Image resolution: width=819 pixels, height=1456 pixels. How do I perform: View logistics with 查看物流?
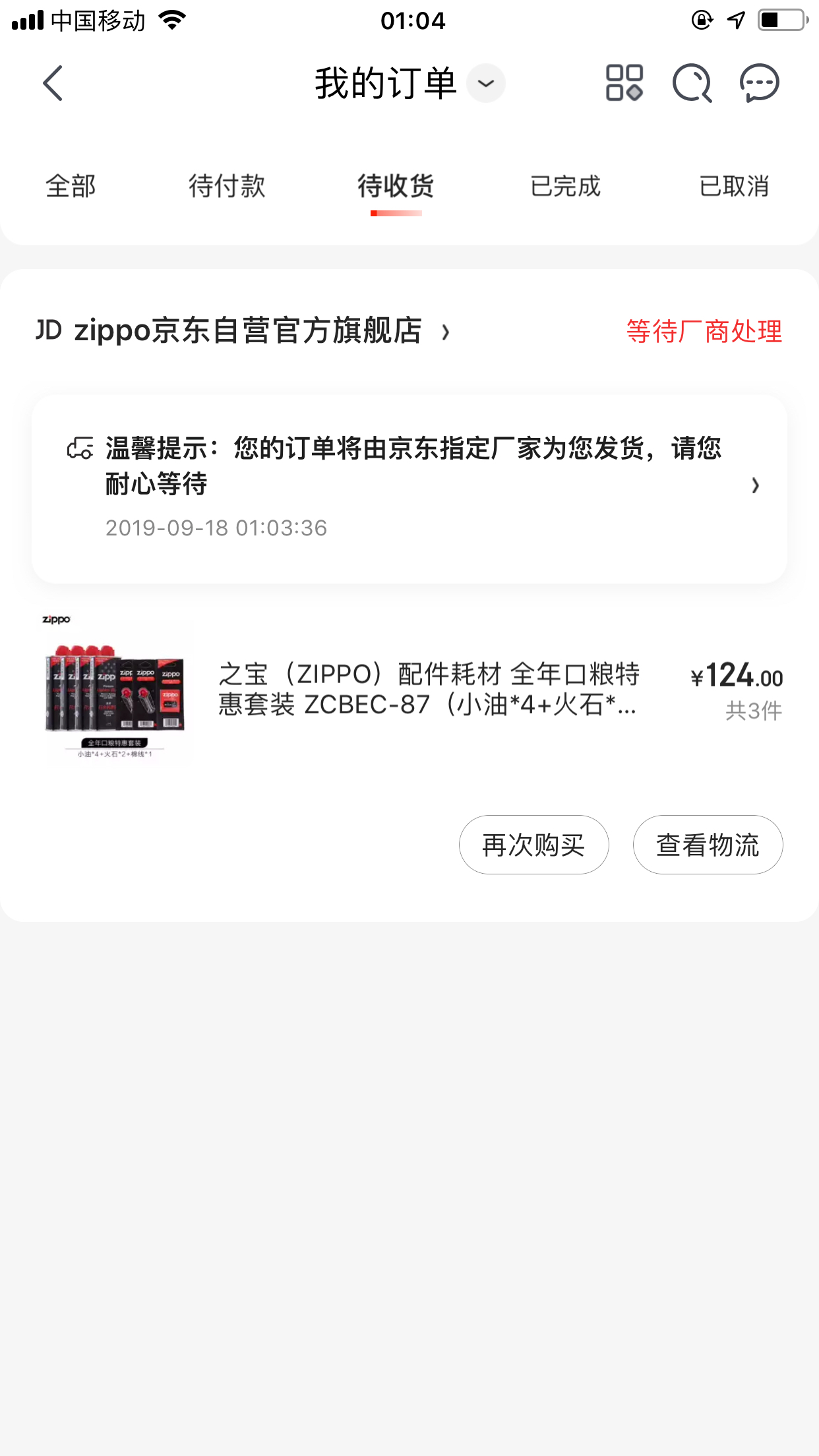[708, 845]
